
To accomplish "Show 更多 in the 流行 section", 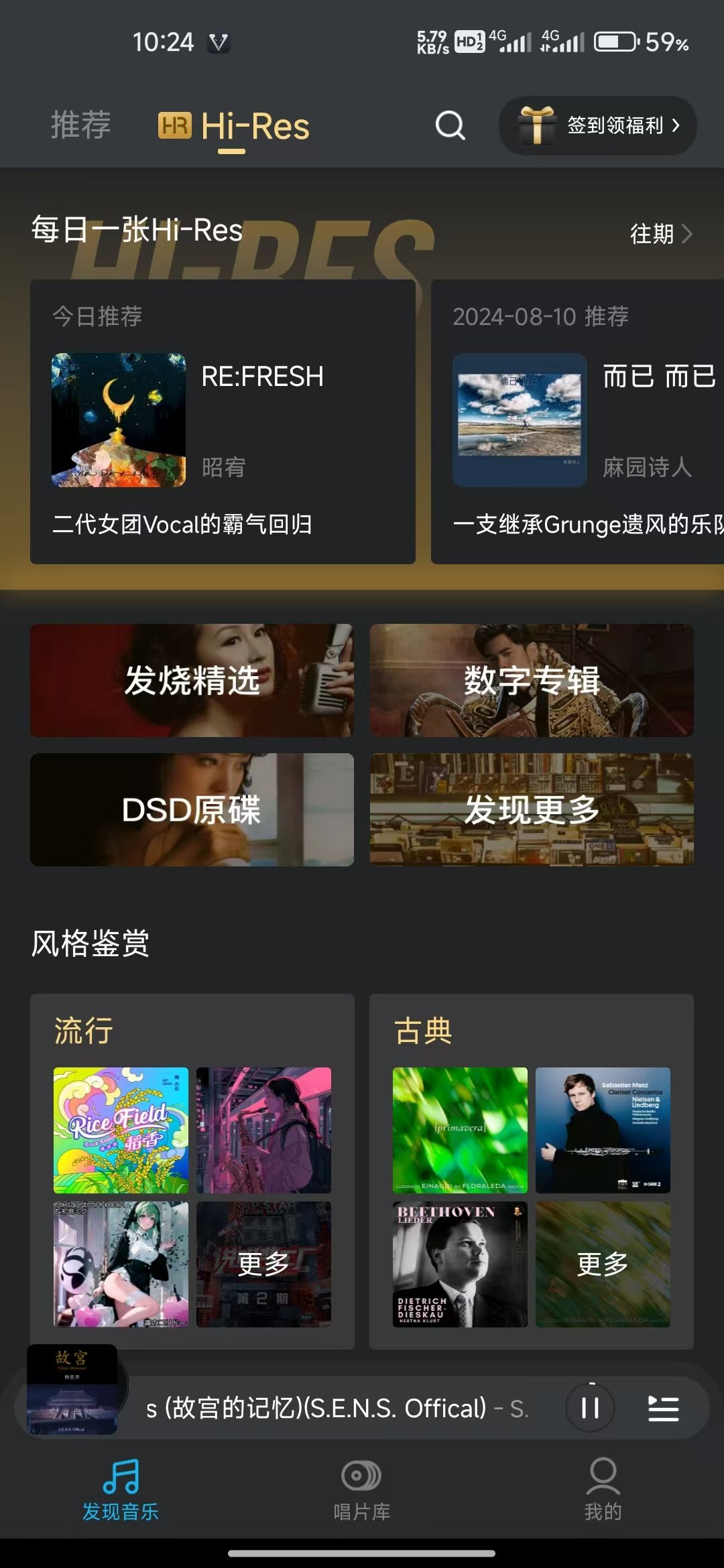I will [263, 1264].
